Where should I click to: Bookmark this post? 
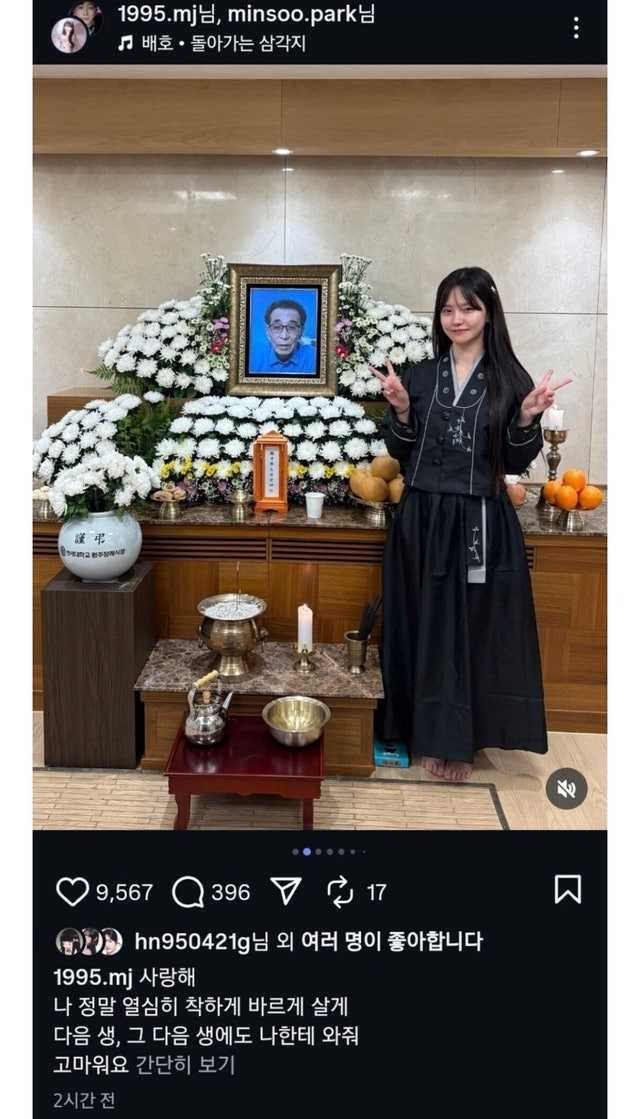click(x=567, y=889)
